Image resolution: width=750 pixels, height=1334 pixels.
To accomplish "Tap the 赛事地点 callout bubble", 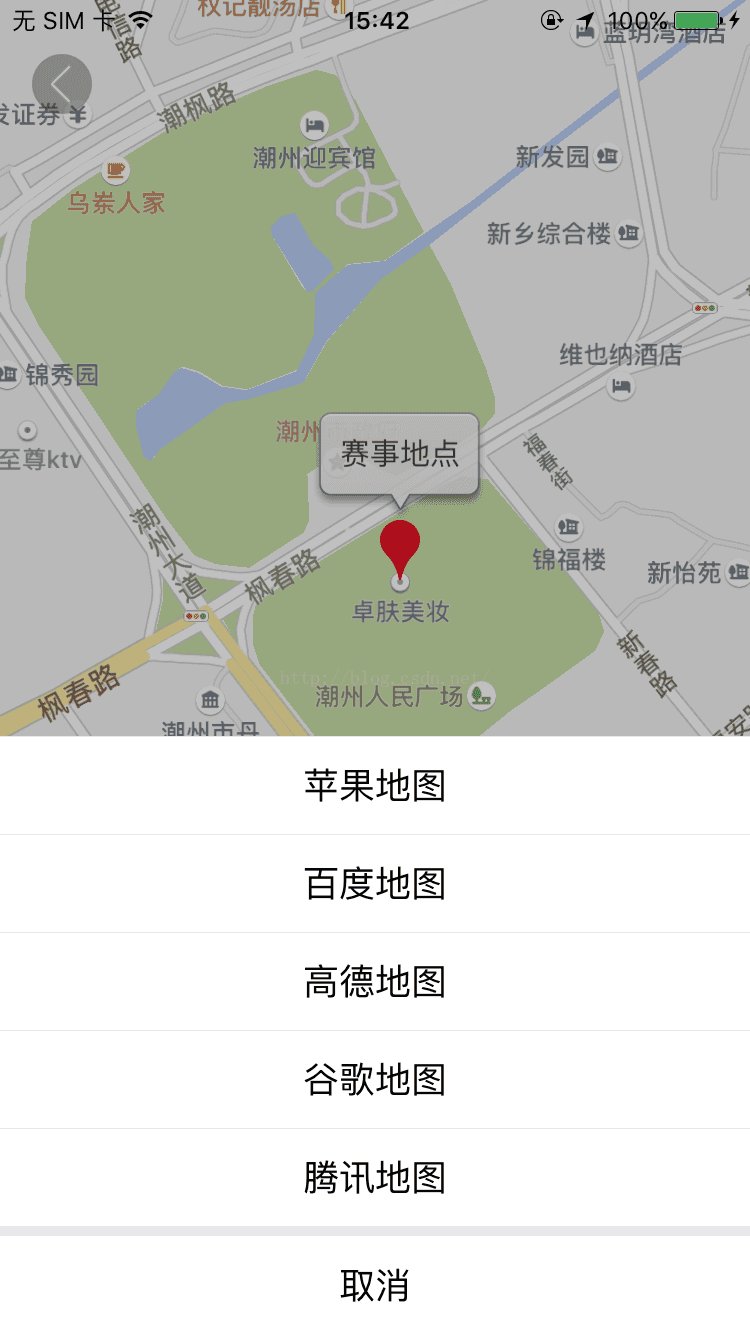I will pos(400,454).
